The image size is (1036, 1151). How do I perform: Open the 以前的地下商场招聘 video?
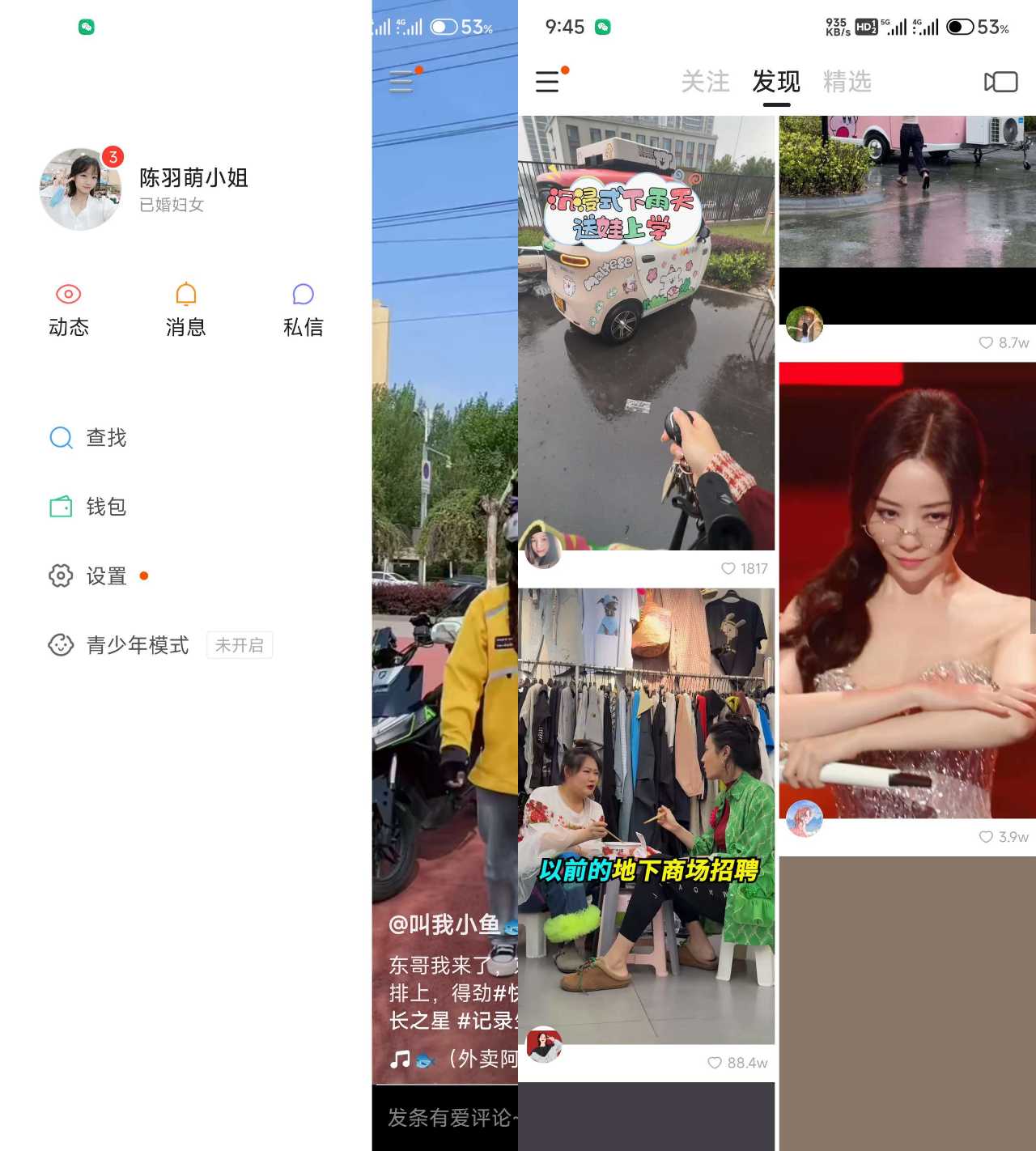click(646, 816)
